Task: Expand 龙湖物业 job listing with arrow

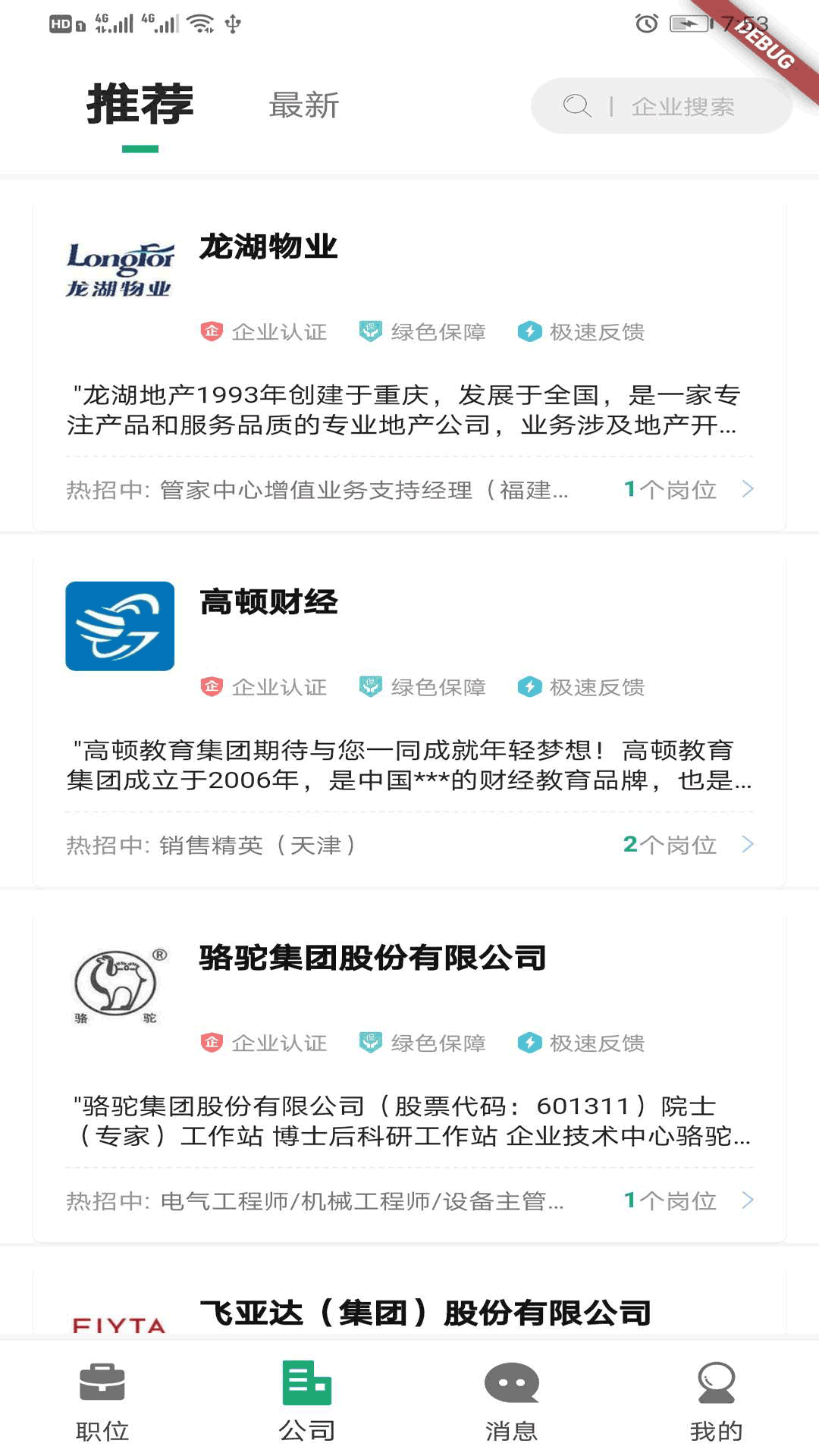Action: (x=748, y=489)
